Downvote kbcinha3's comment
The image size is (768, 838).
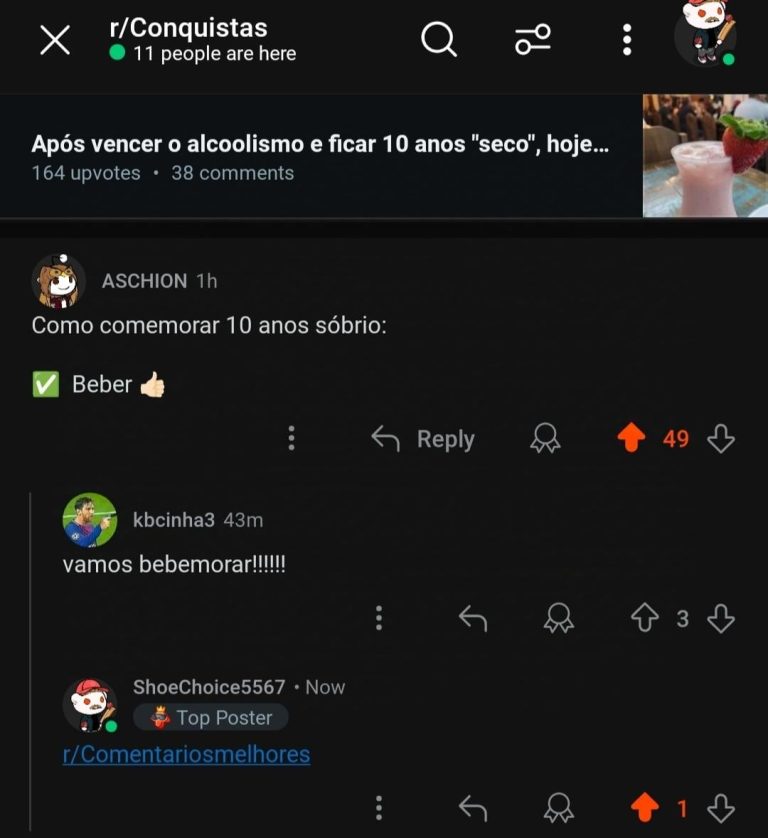[721, 619]
